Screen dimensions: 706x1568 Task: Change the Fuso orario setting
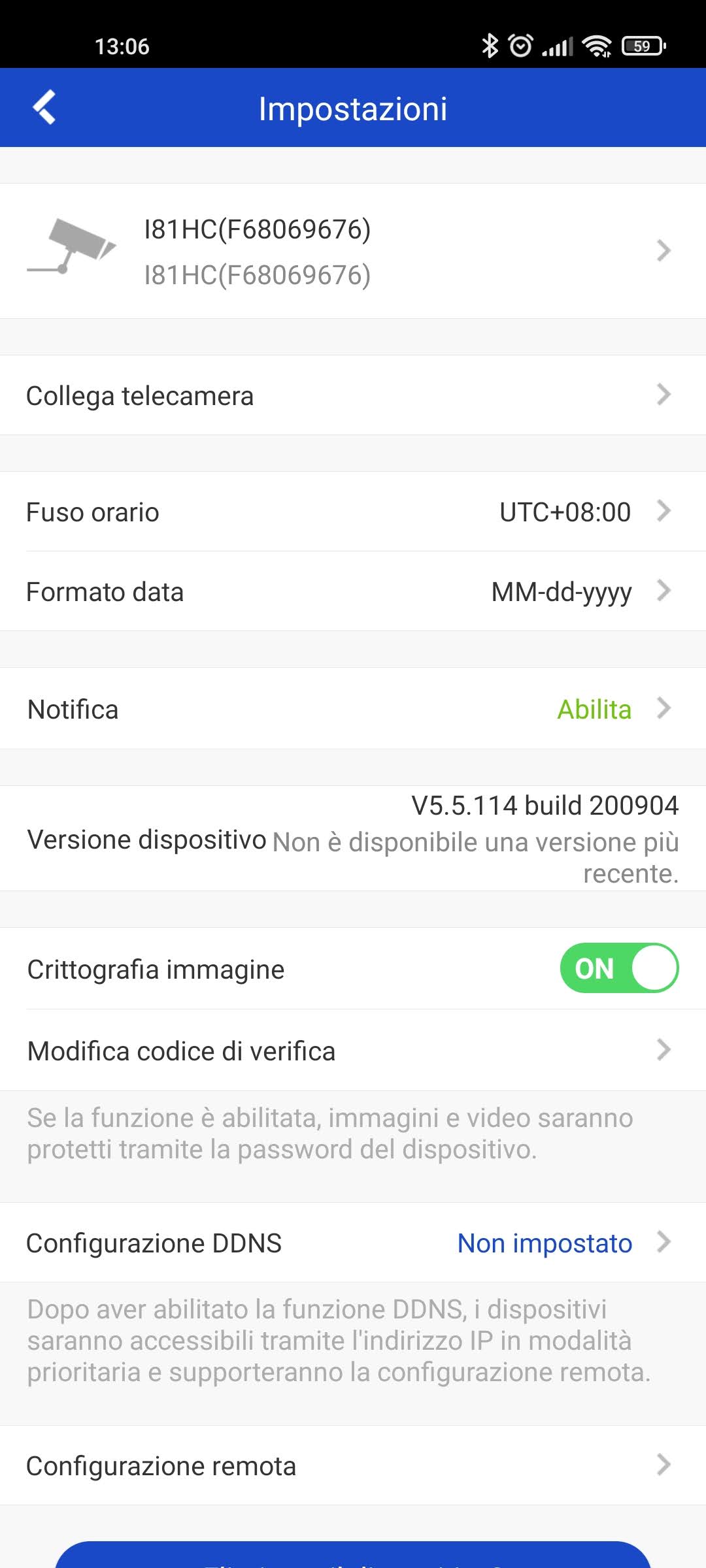tap(353, 512)
